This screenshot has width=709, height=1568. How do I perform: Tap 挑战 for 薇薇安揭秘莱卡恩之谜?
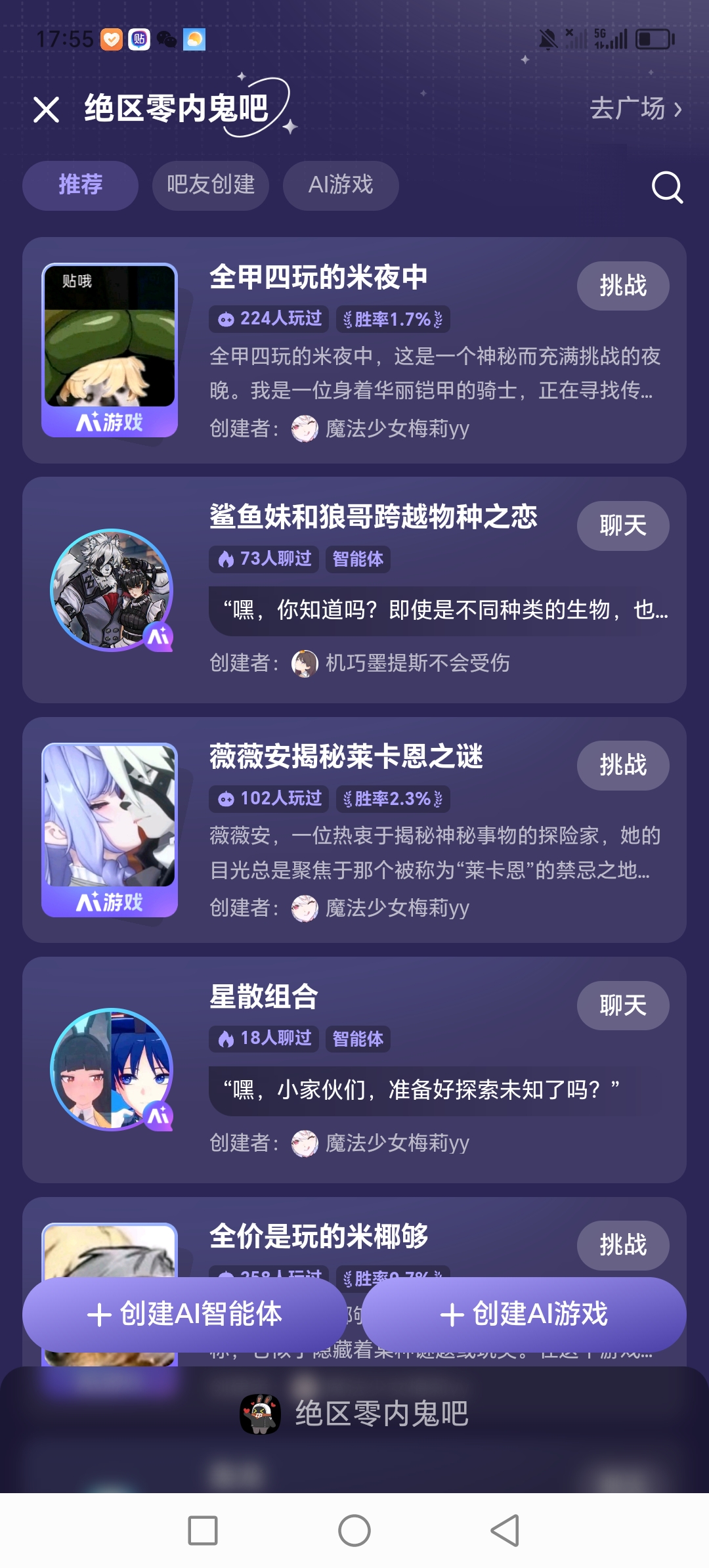(x=622, y=766)
